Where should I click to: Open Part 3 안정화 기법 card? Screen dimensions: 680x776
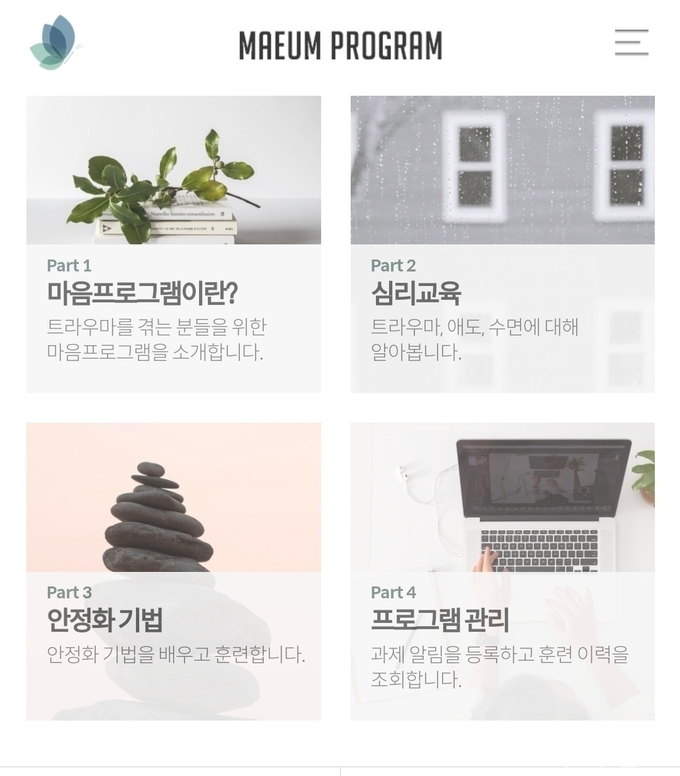(173, 571)
